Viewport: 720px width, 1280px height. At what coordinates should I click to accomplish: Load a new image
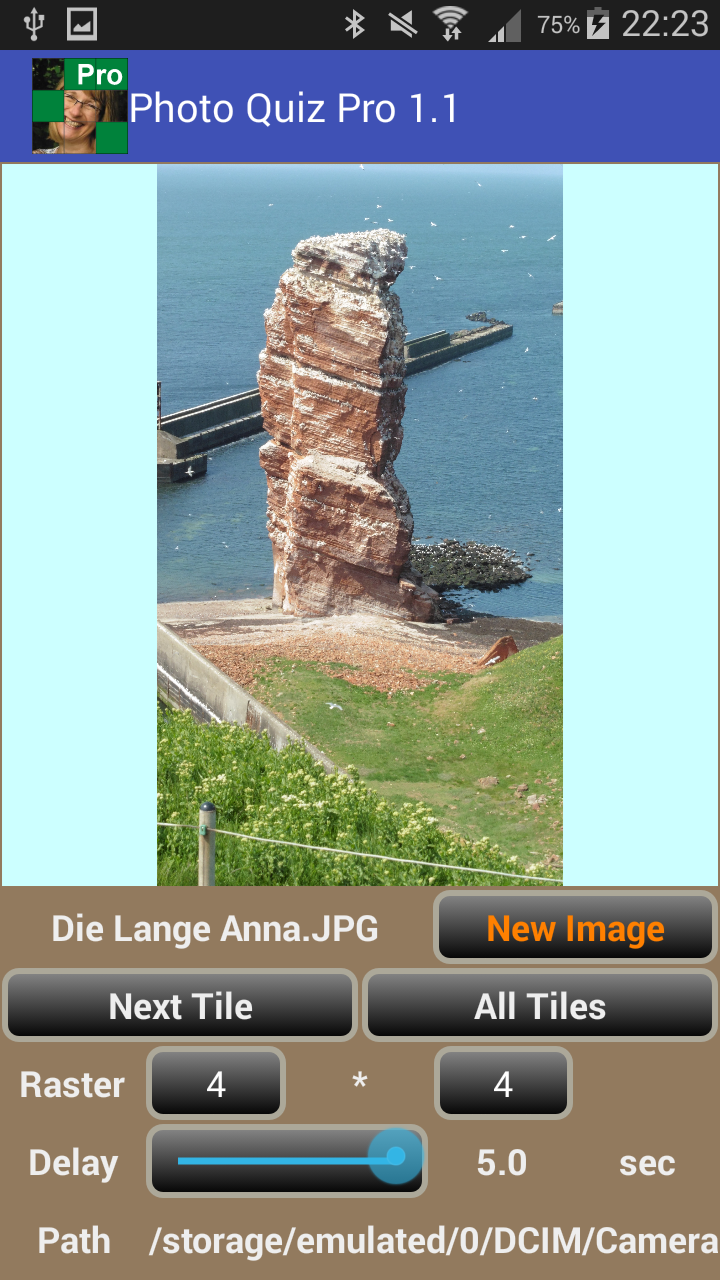(575, 929)
